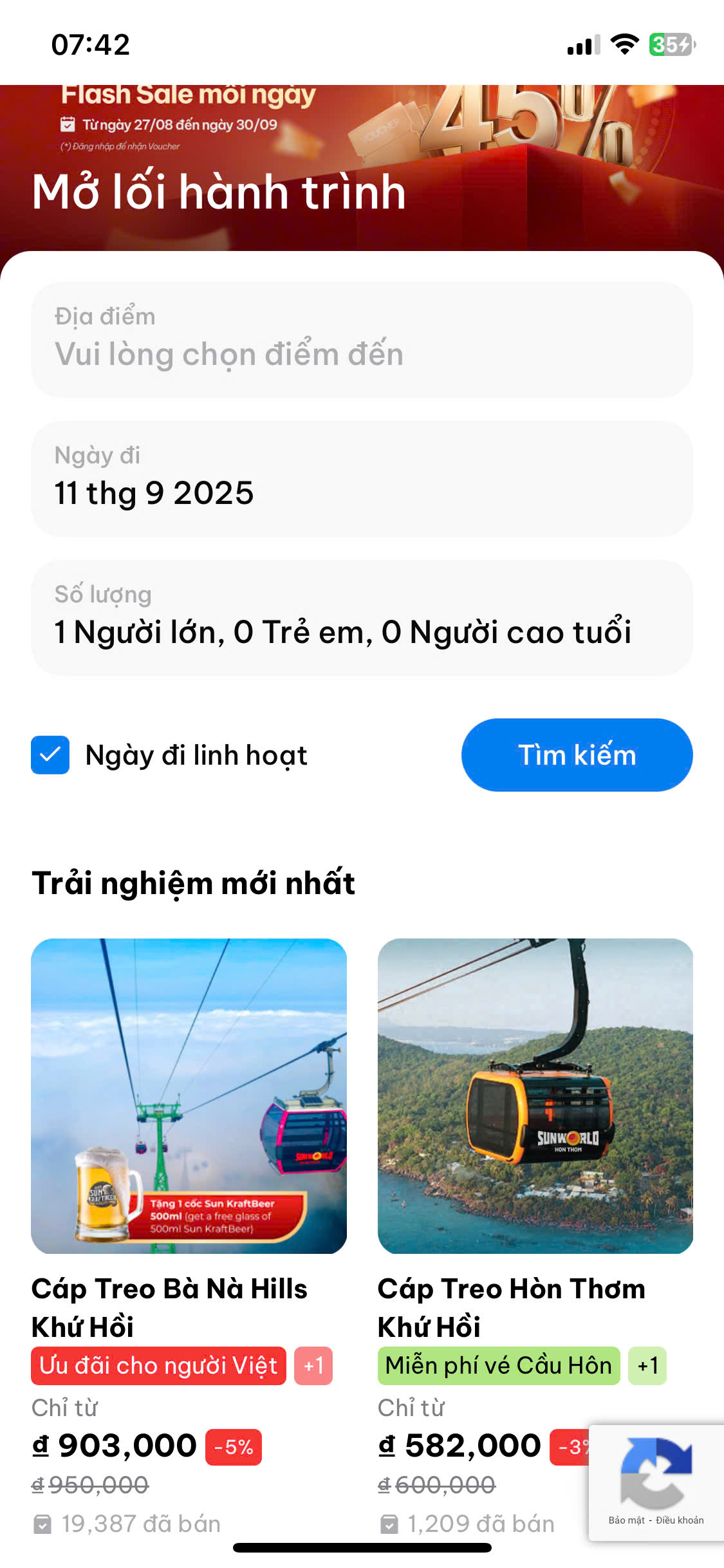724x1568 pixels.
Task: Open the Địa điểm destination picker
Action: [x=362, y=340]
